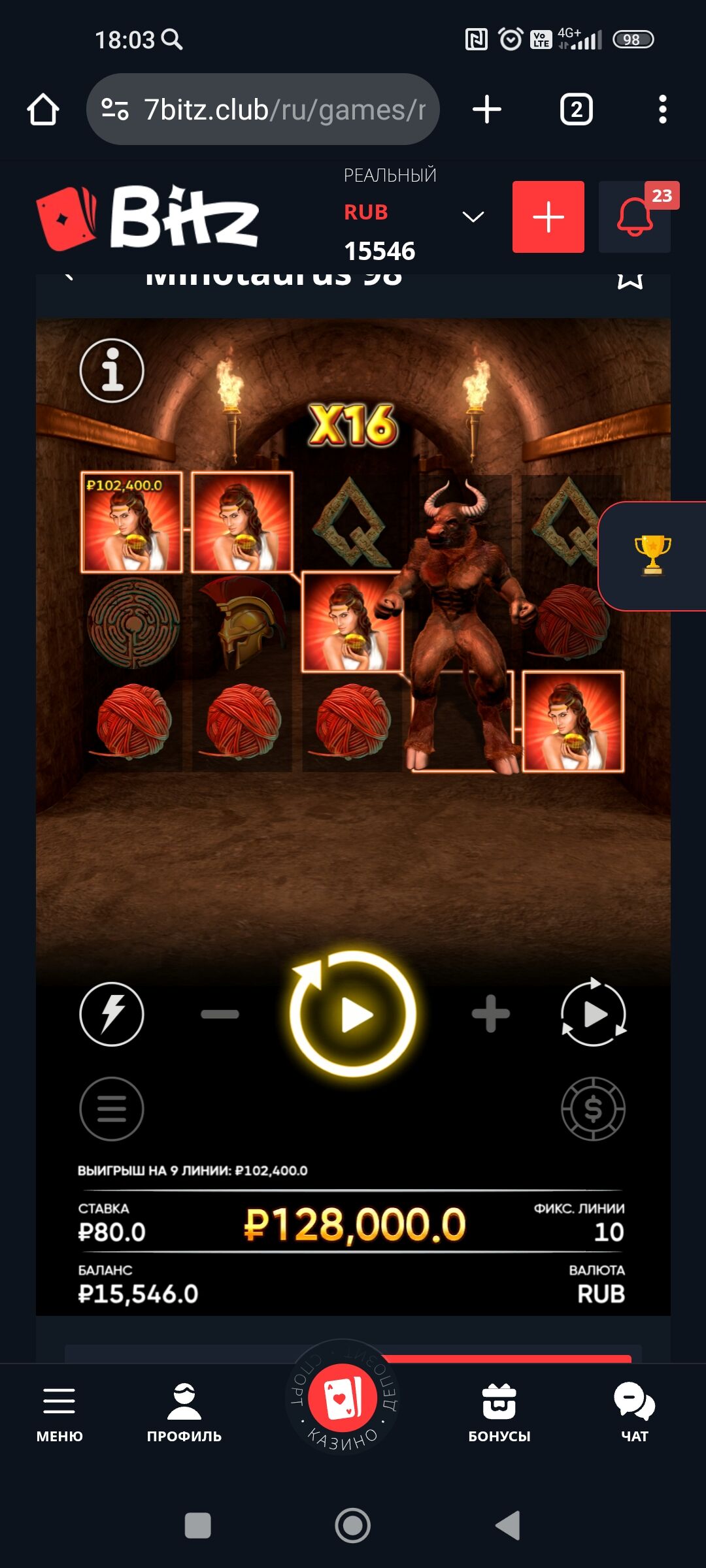Open the browser overflow menu
Image resolution: width=706 pixels, height=1568 pixels.
point(662,109)
